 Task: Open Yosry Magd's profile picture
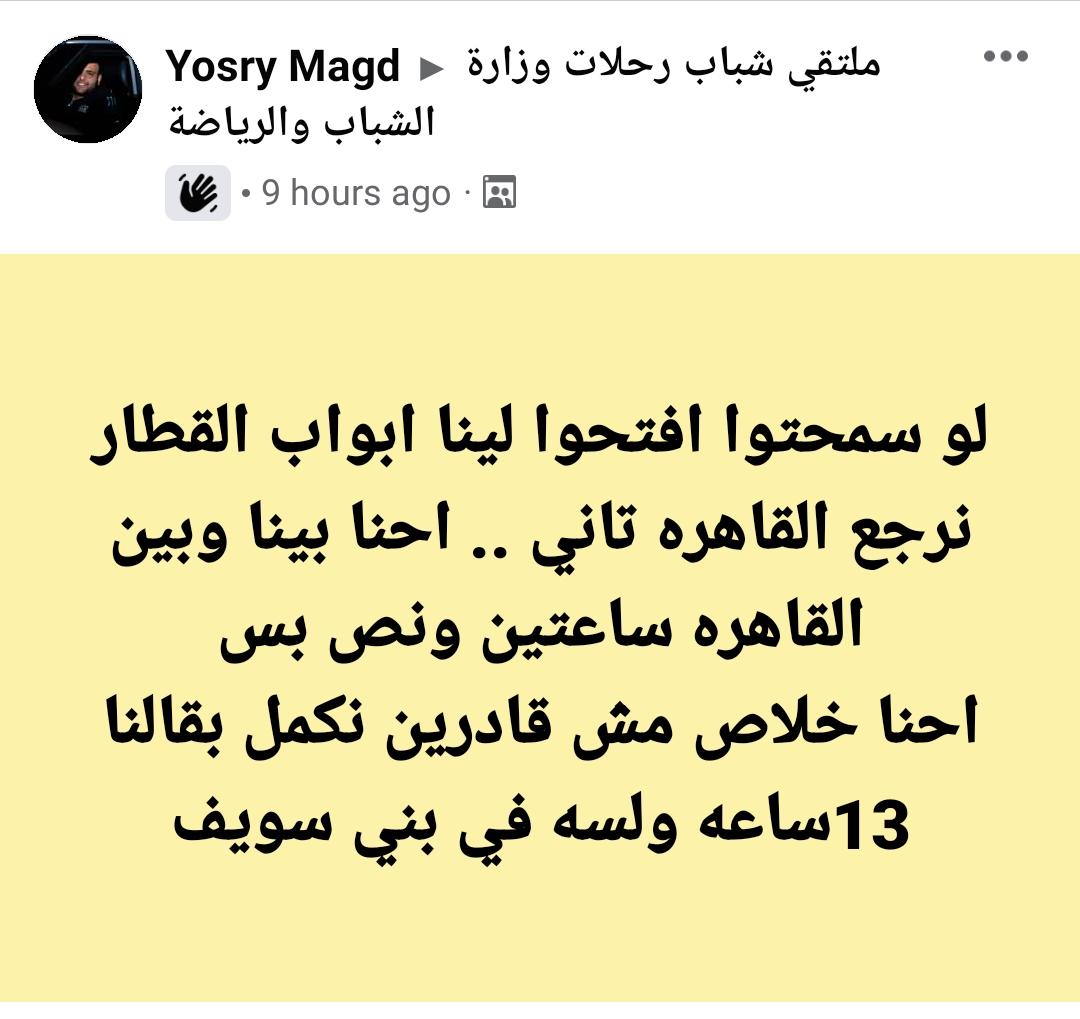88,90
